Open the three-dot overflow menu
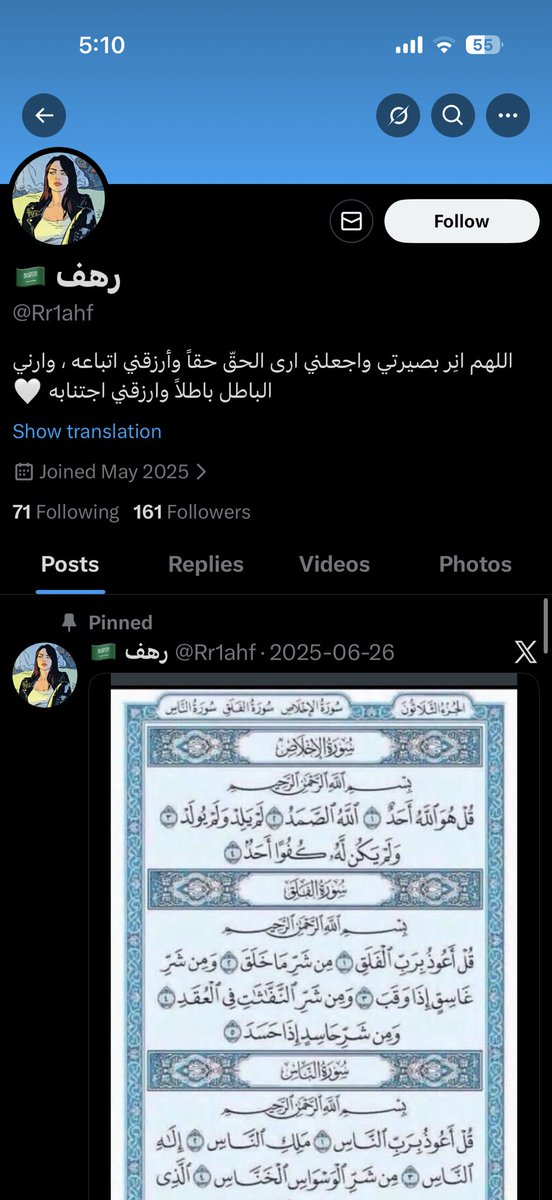 click(x=508, y=116)
